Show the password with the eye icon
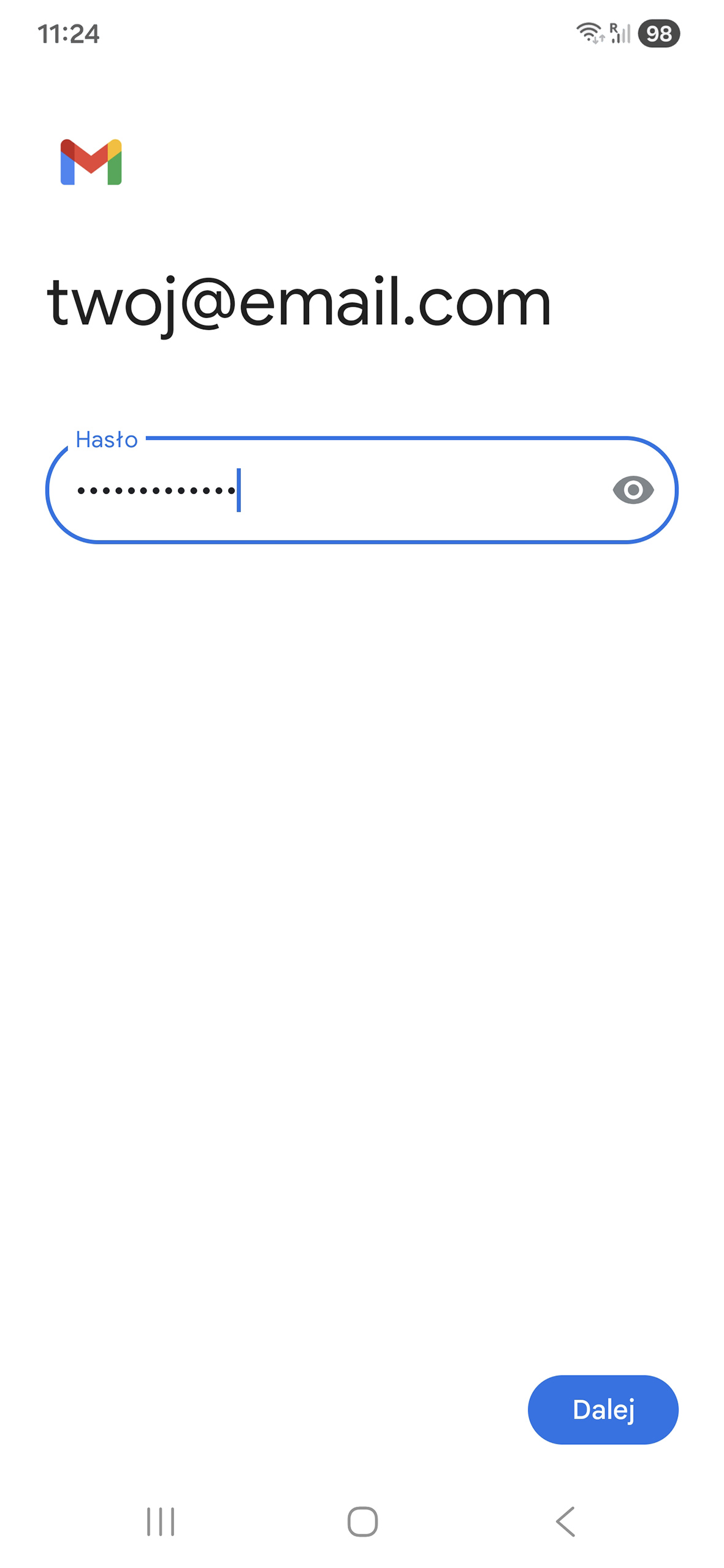 click(x=633, y=490)
